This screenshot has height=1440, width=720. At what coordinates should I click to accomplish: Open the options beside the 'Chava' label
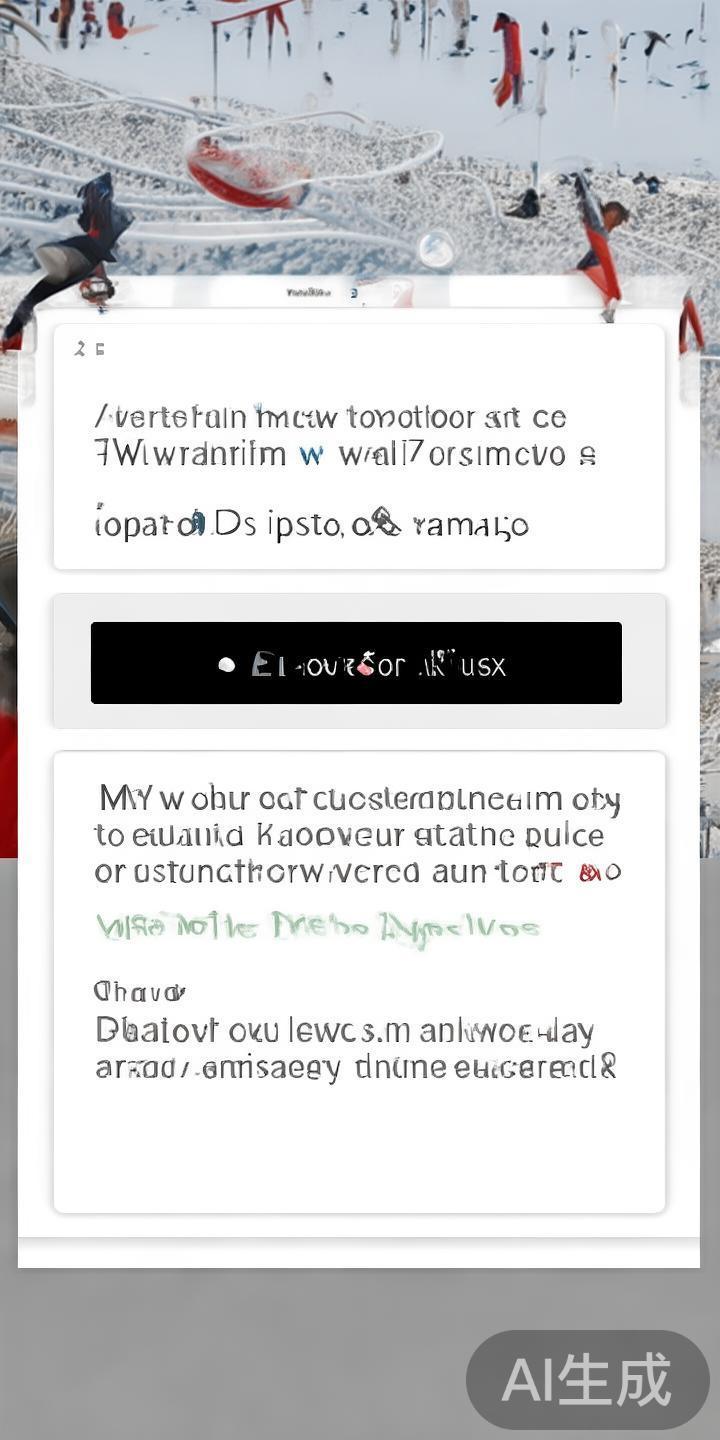tap(200, 991)
